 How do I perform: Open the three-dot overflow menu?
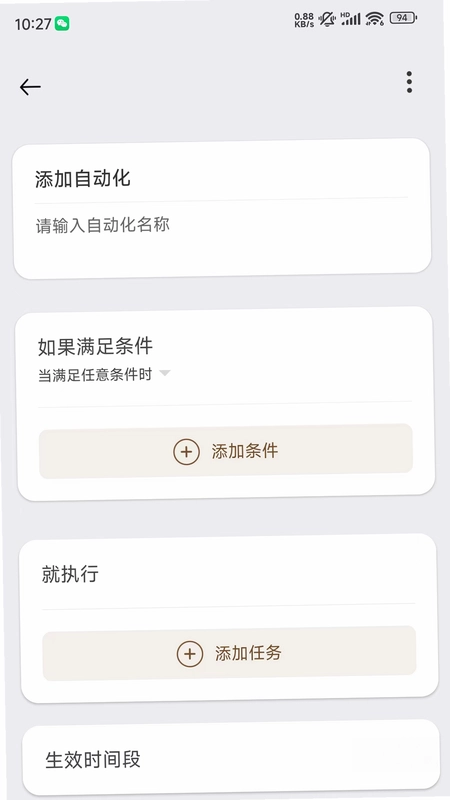pos(409,82)
